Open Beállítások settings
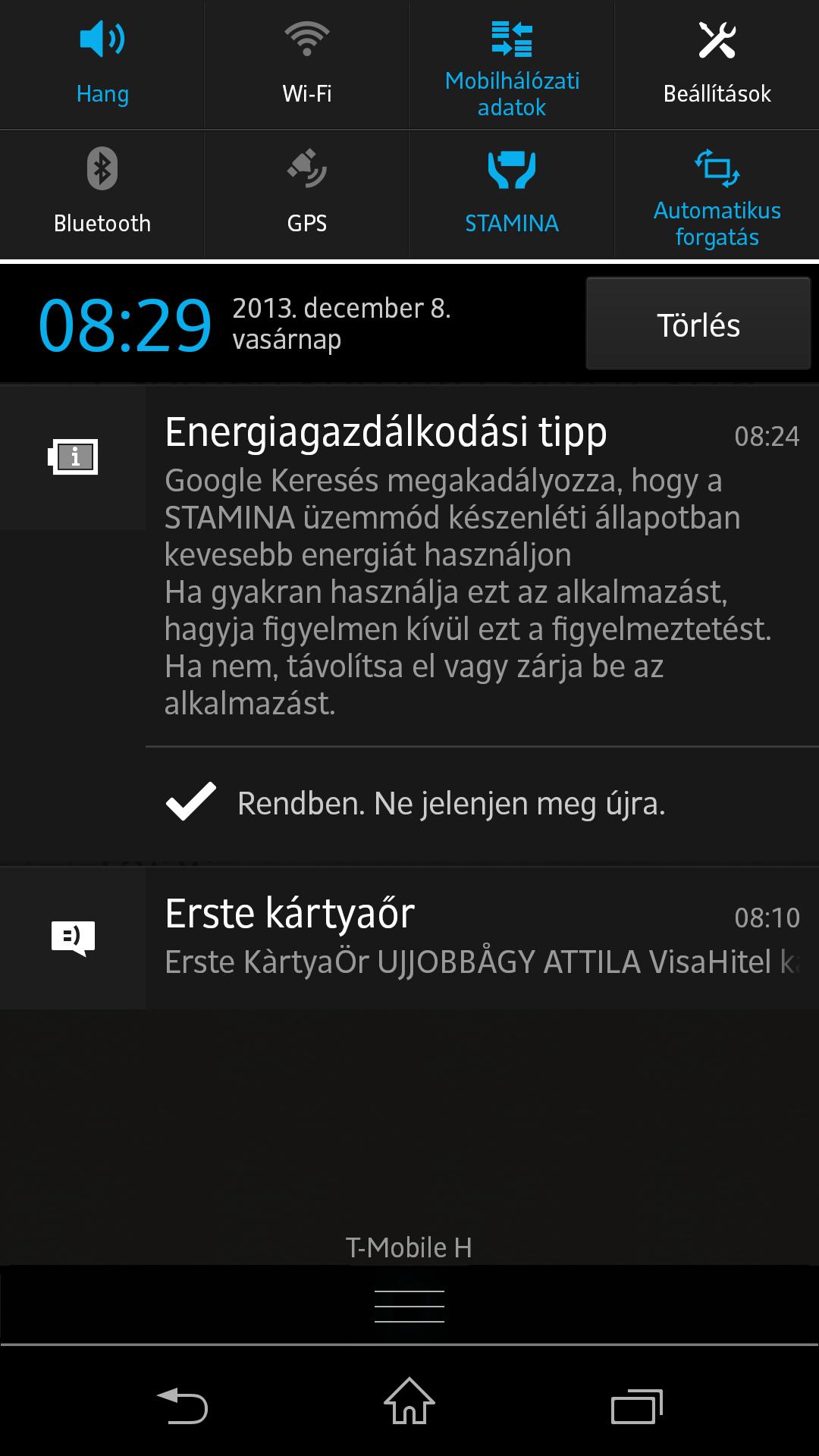The image size is (819, 1456). [717, 64]
